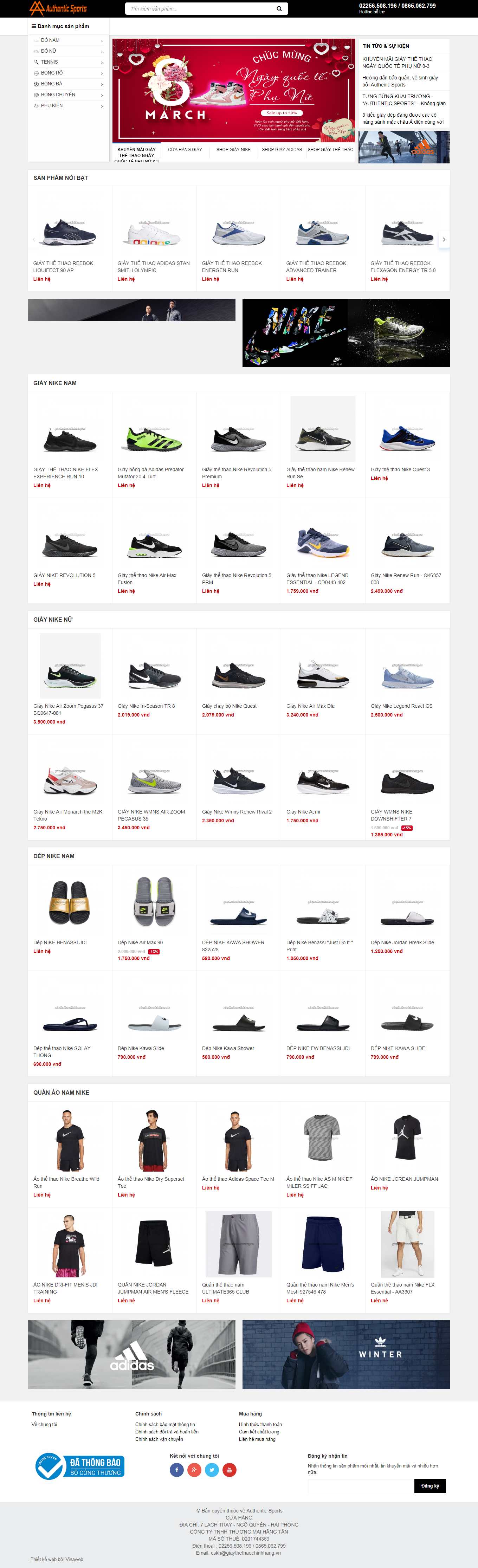Submit newsletter with Đăng ký button
Image resolution: width=478 pixels, height=1568 pixels.
point(430,1486)
